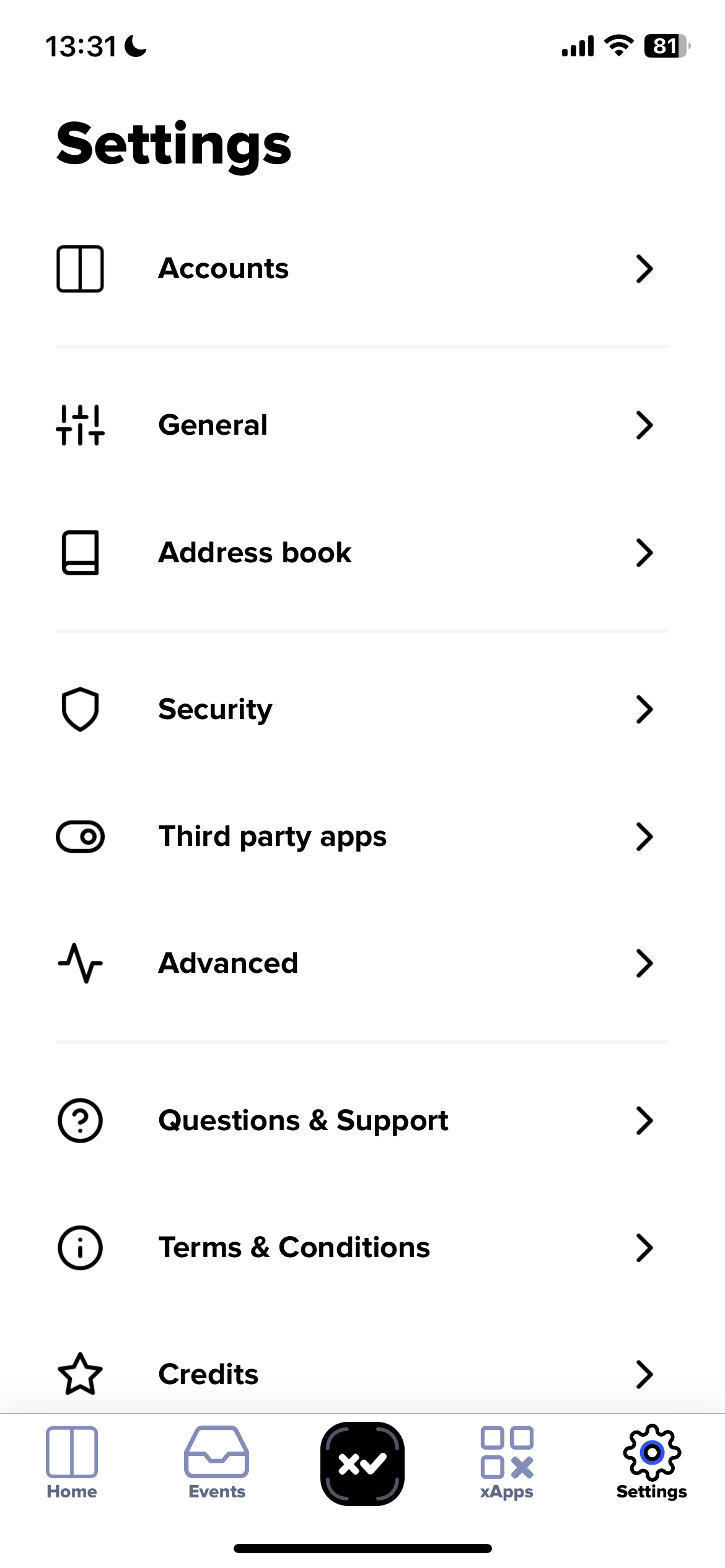Open Advanced settings
This screenshot has height=1568, width=725.
362,964
